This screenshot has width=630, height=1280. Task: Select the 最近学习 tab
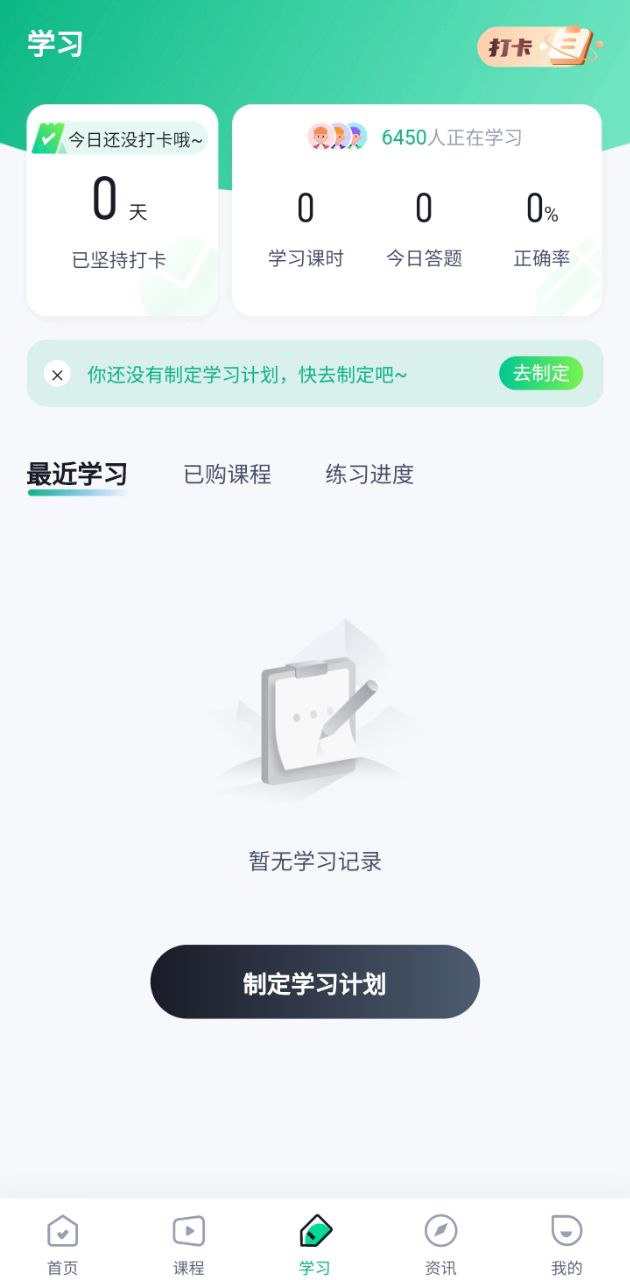[77, 474]
